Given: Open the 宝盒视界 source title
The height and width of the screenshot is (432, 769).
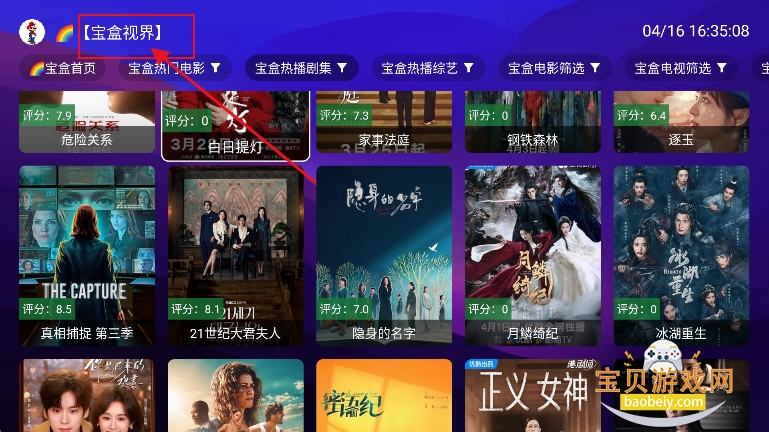Looking at the screenshot, I should click(122, 33).
